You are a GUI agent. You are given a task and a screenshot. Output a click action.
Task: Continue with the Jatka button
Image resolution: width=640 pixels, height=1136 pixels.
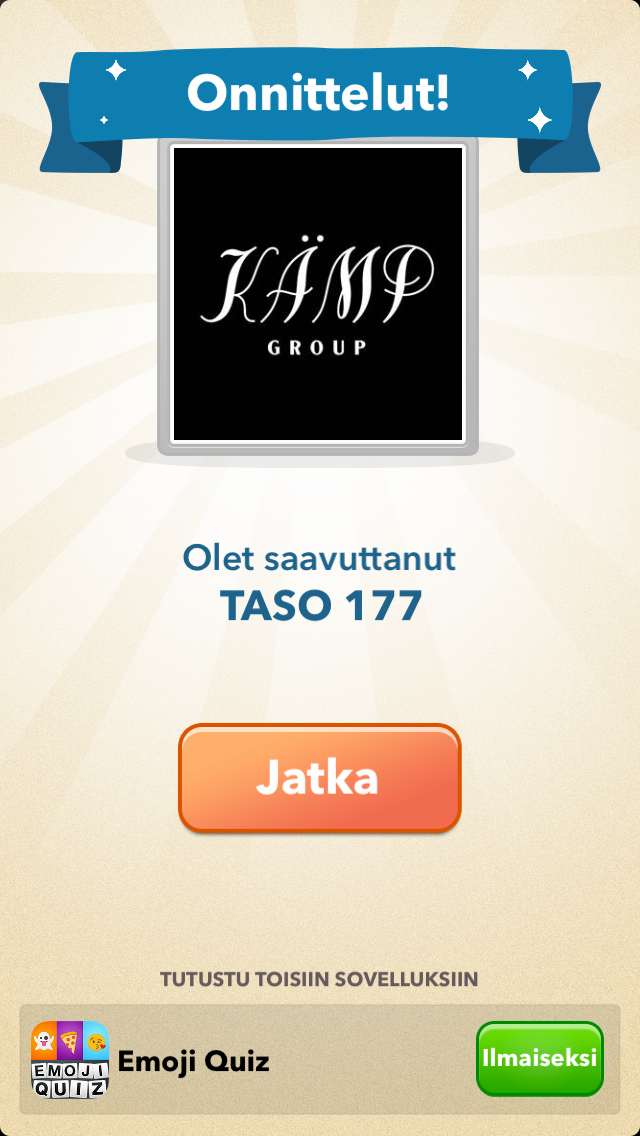(x=320, y=778)
